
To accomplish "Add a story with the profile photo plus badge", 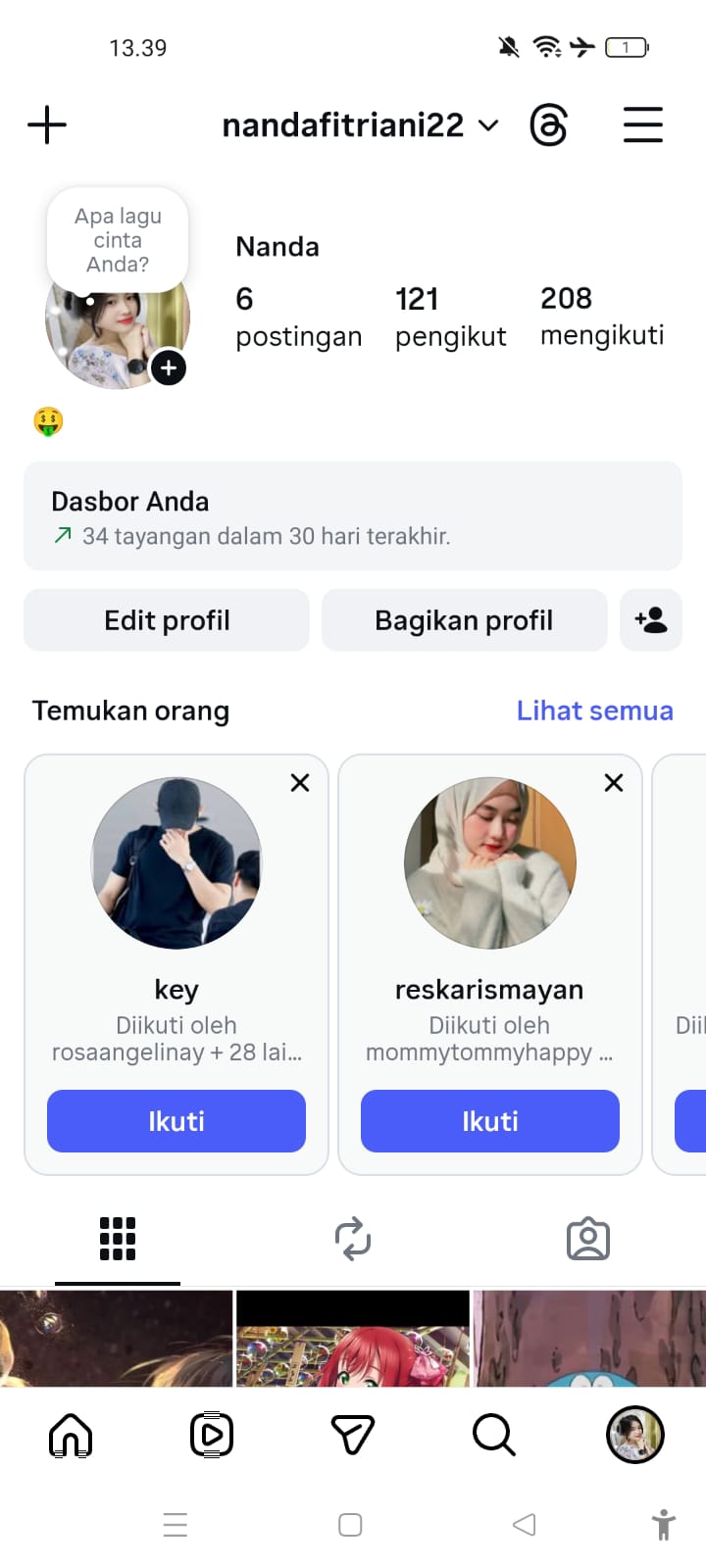I will click(169, 367).
